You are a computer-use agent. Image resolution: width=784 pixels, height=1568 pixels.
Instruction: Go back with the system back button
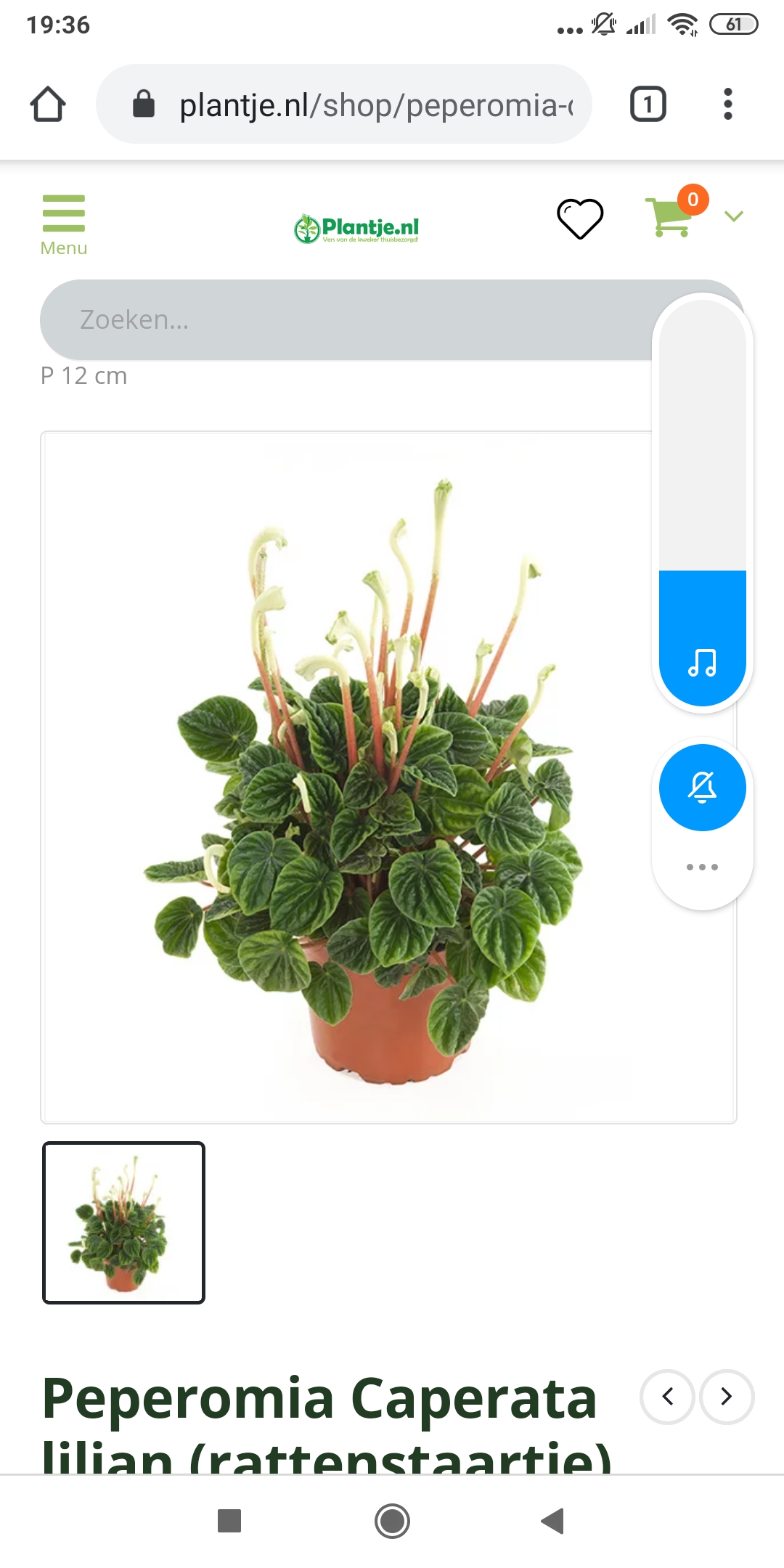click(x=553, y=1521)
